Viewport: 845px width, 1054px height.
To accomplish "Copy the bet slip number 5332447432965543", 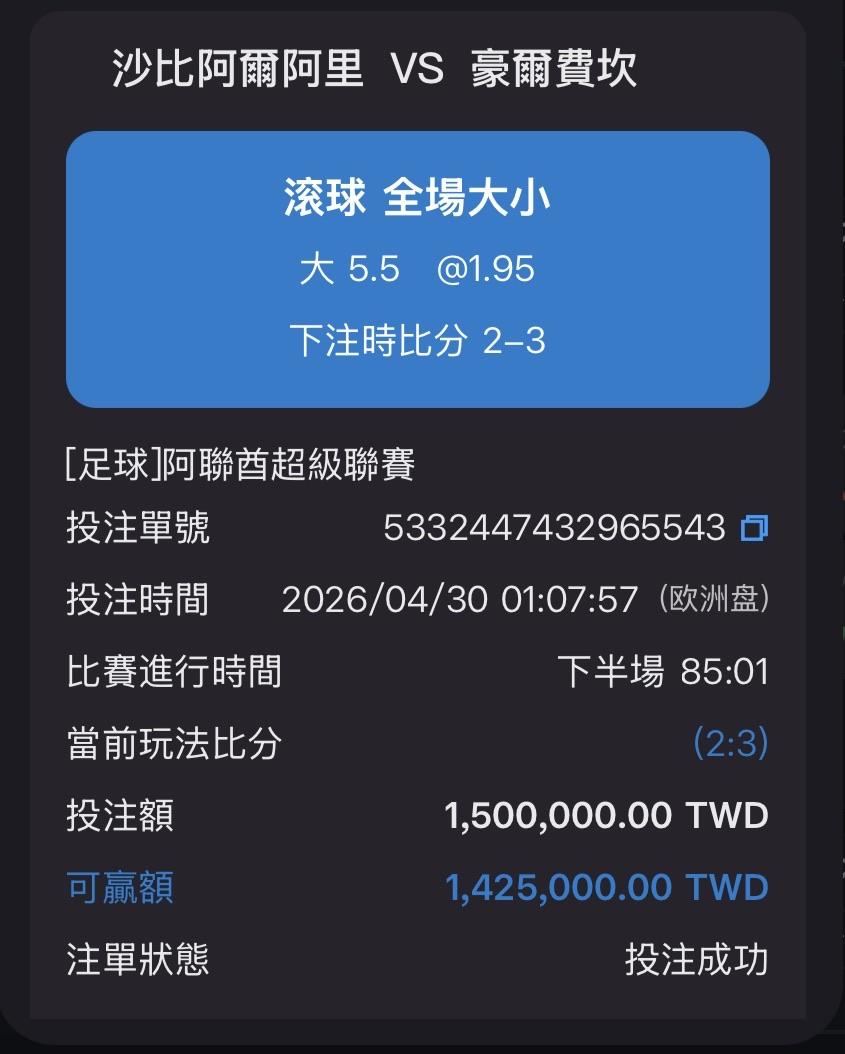I will pos(754,528).
